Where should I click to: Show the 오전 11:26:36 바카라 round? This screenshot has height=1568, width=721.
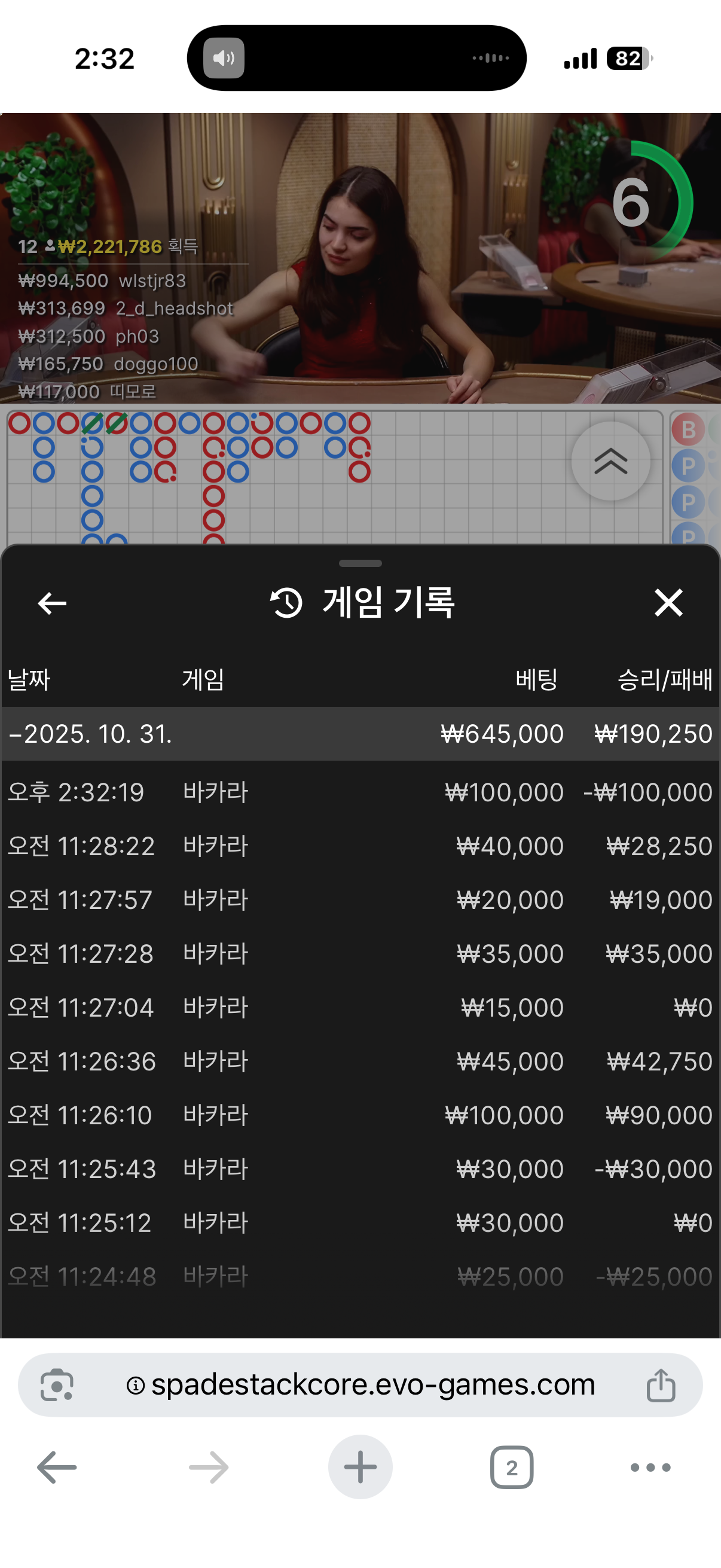[x=360, y=1061]
